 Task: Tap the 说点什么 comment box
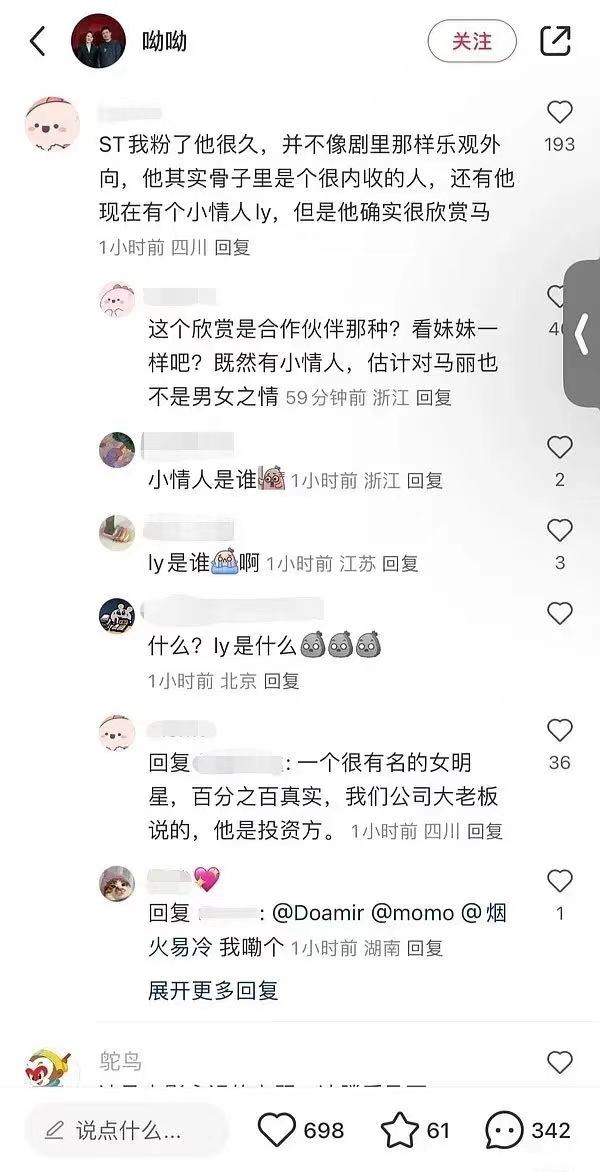click(127, 1130)
